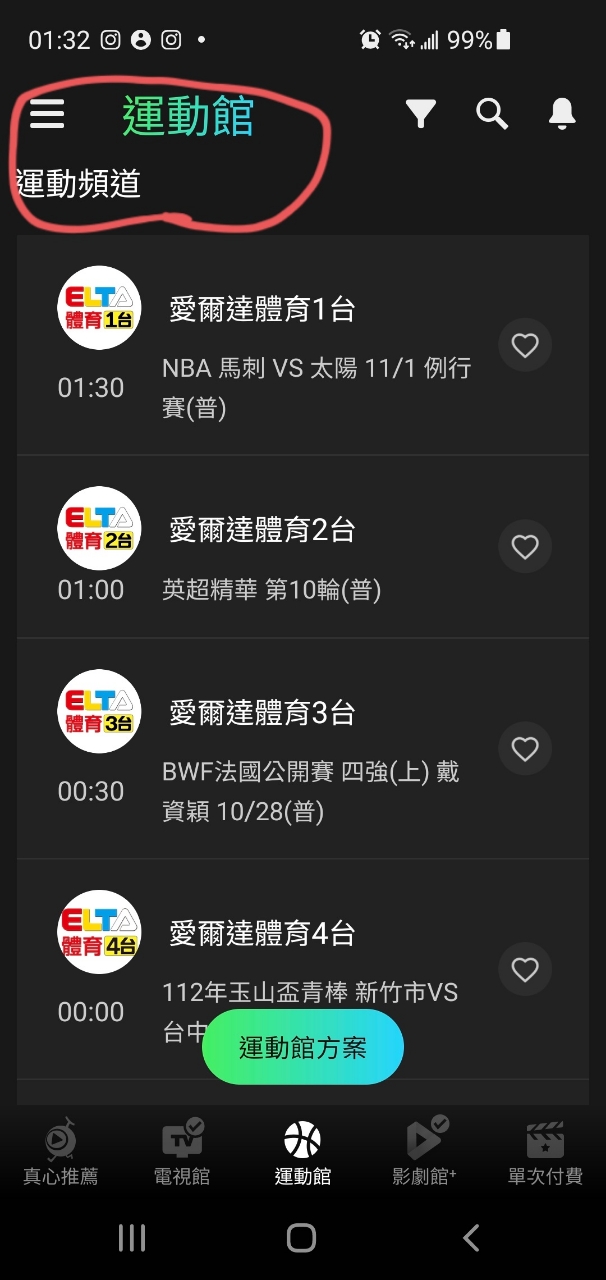Image resolution: width=606 pixels, height=1280 pixels.
Task: Favorite 愛爾達體育4台 with the heart
Action: tap(525, 969)
